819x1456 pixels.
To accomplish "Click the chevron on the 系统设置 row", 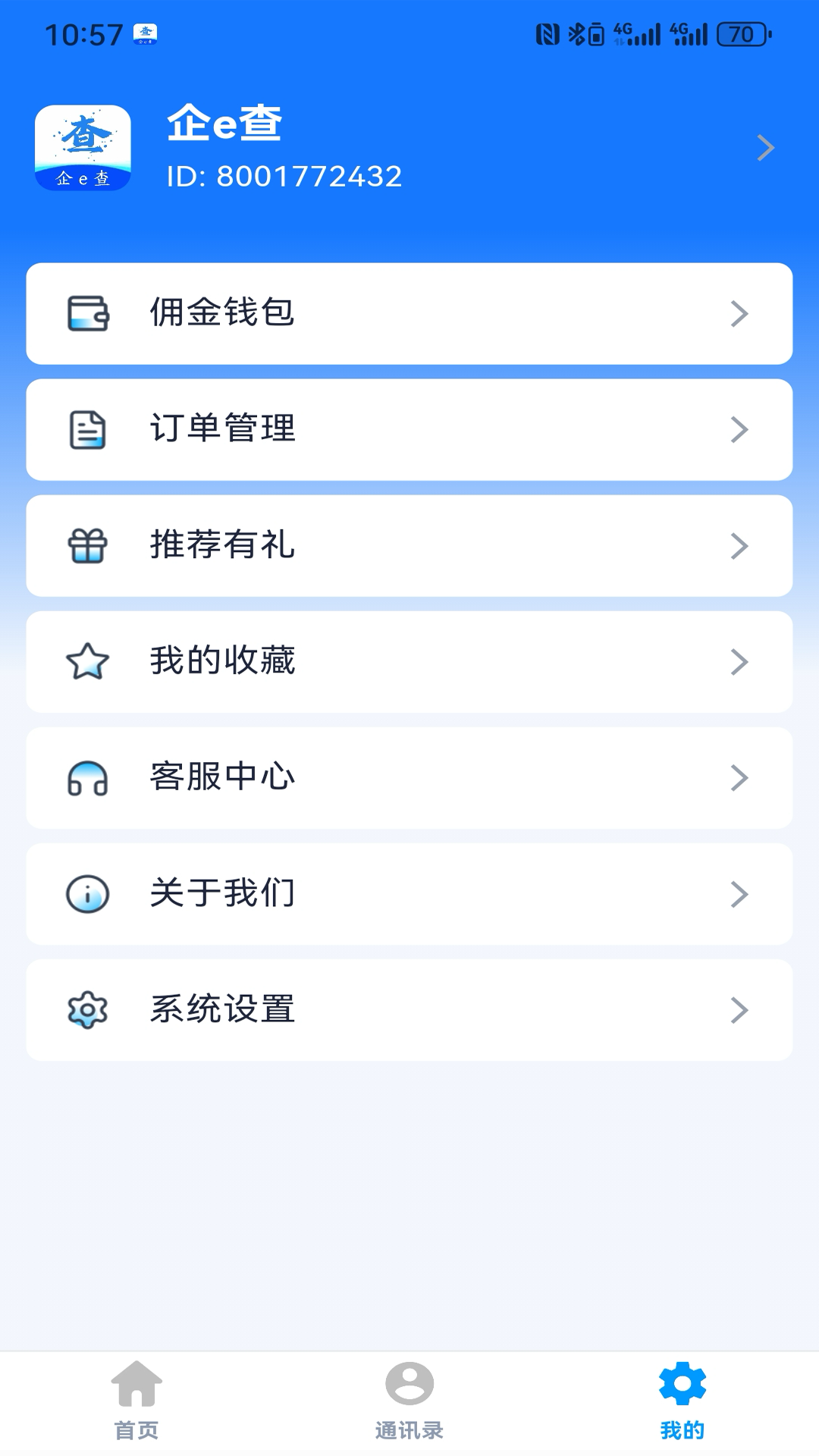I will coord(739,1009).
